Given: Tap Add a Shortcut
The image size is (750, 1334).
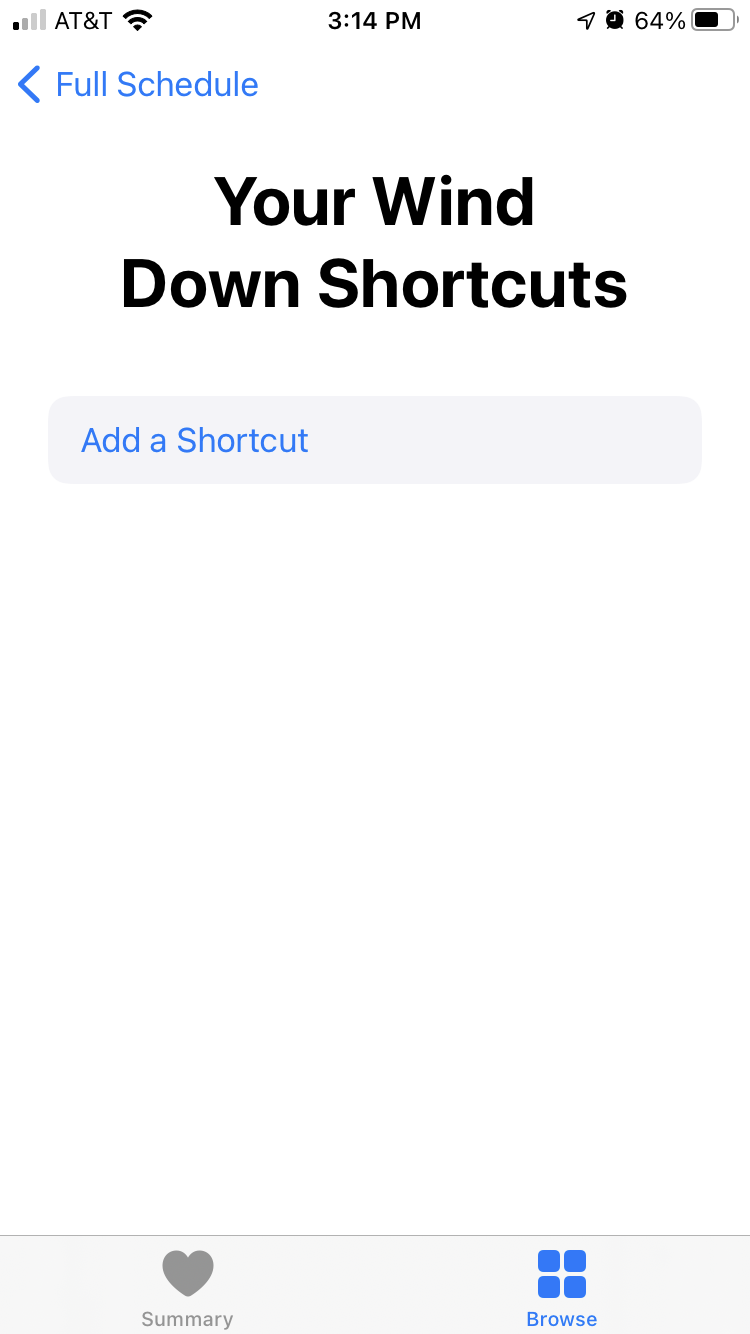Looking at the screenshot, I should (375, 440).
